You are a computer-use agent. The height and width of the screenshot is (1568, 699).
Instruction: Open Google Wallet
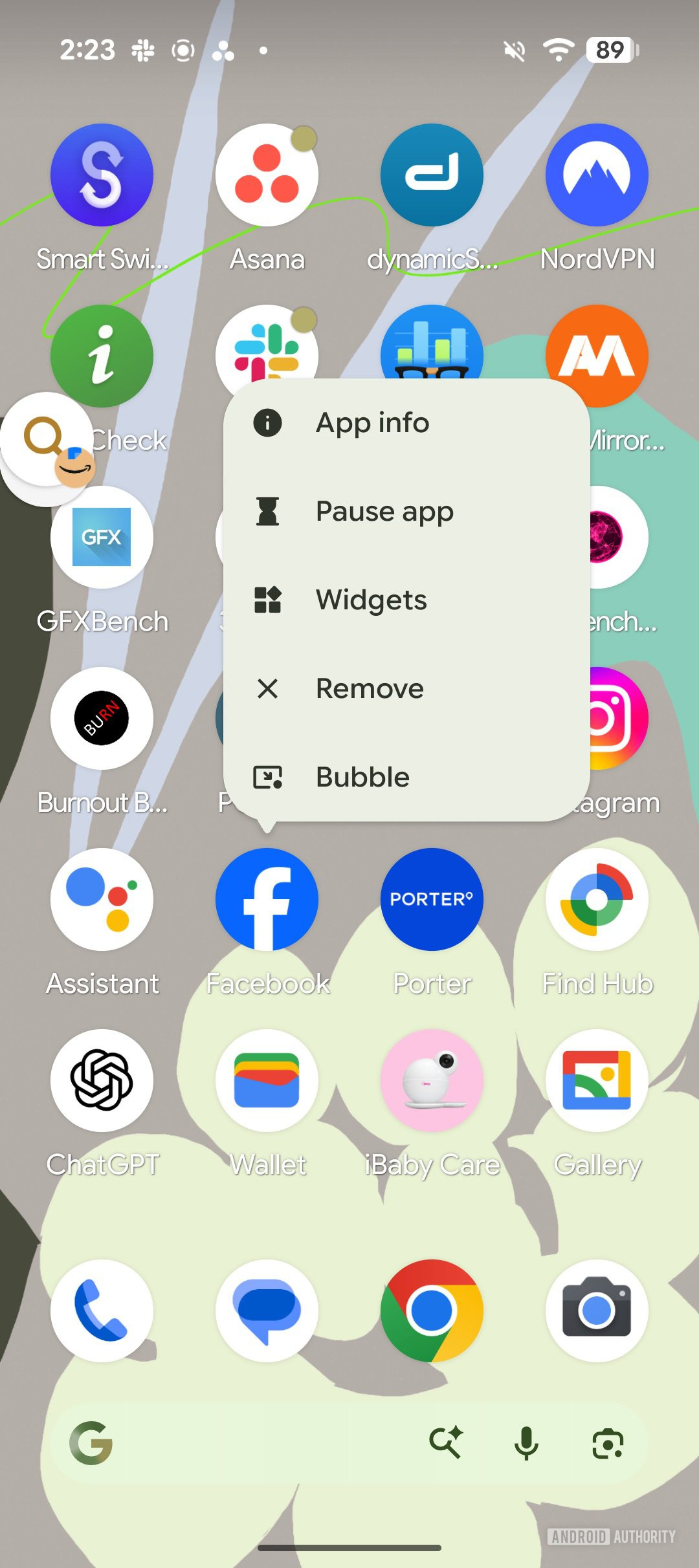pyautogui.click(x=267, y=1080)
